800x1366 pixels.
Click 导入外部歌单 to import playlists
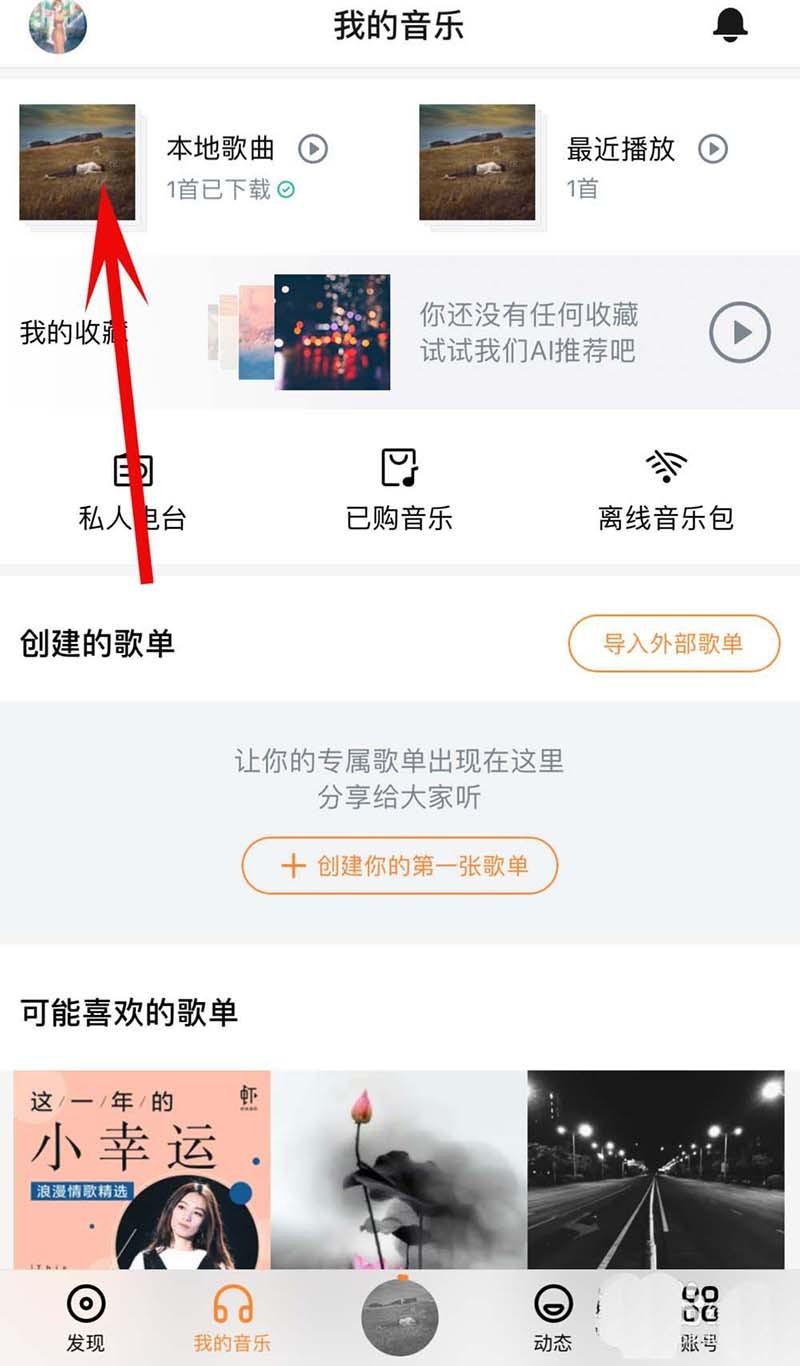coord(673,645)
